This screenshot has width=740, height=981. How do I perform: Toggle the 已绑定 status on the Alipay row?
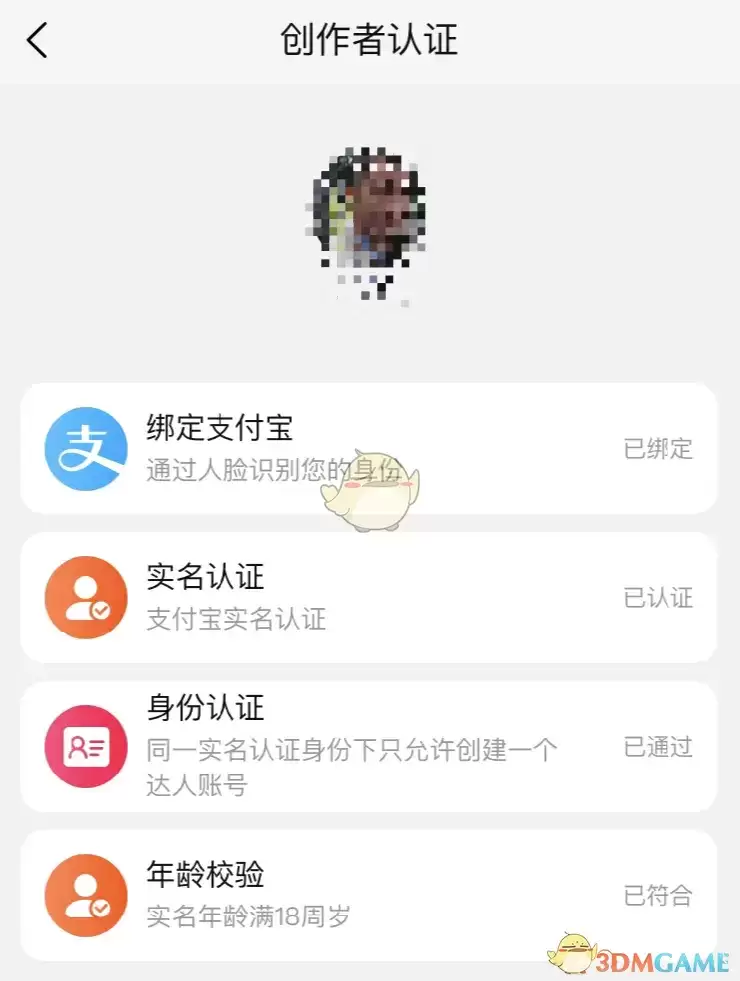657,448
